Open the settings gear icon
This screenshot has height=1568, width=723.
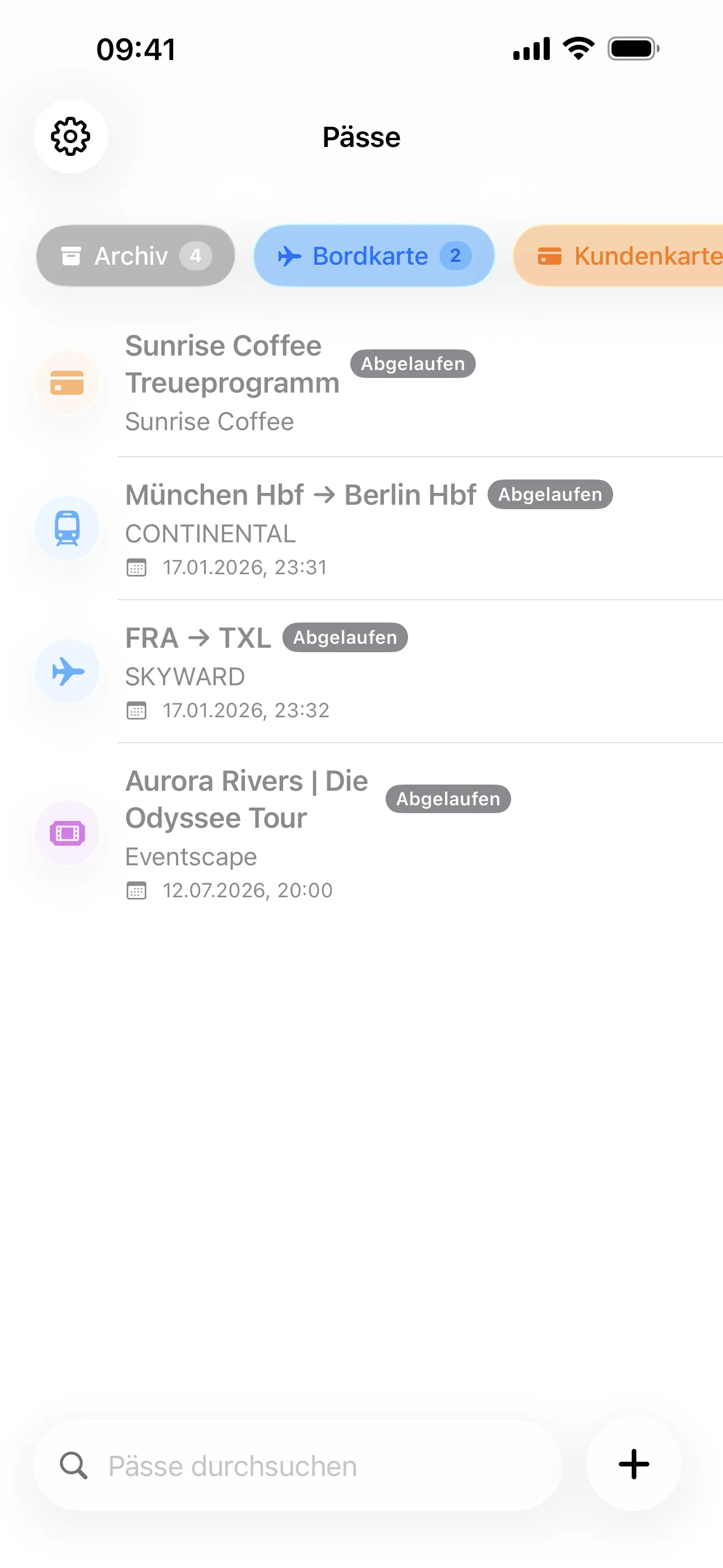(x=70, y=136)
